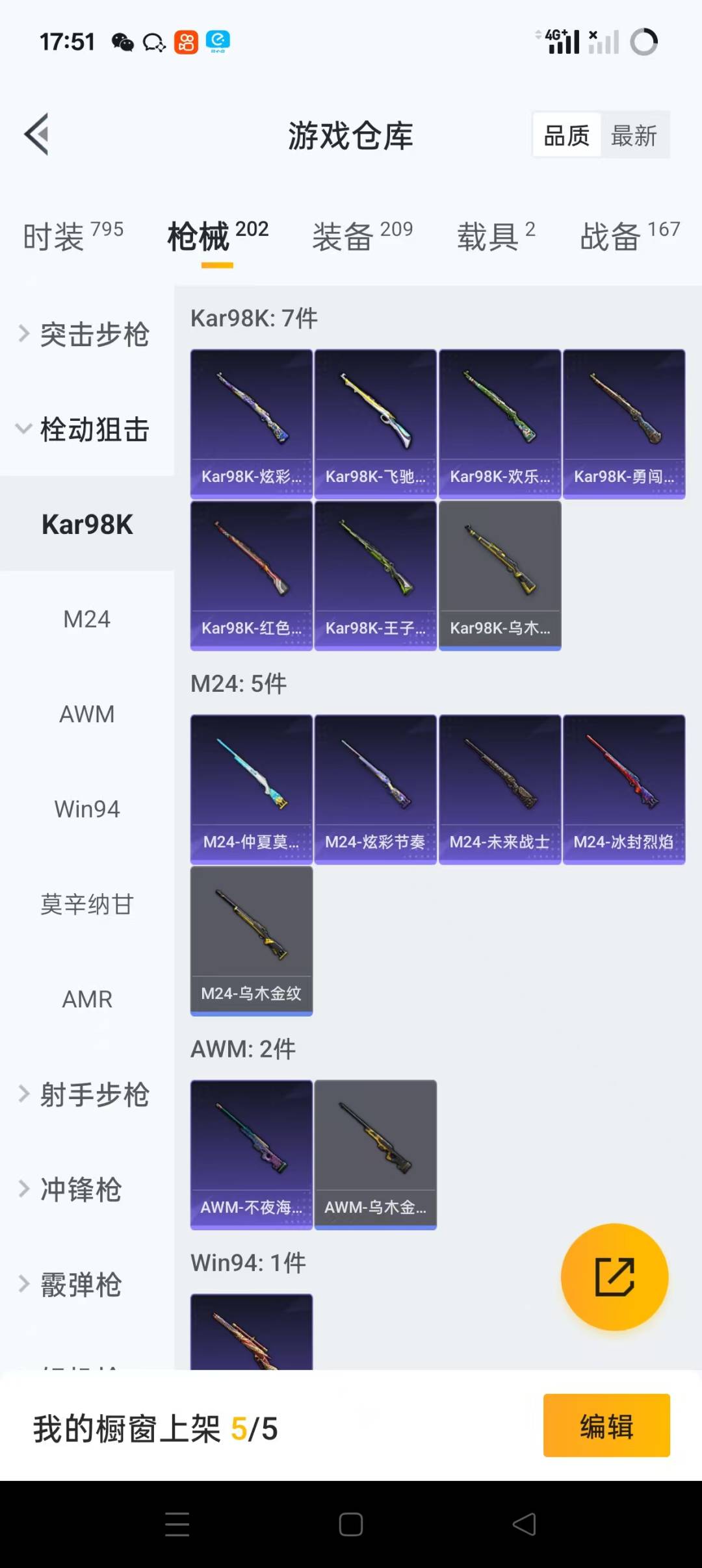Tap the 编辑 button
Viewport: 702px width, 1568px height.
(606, 1428)
